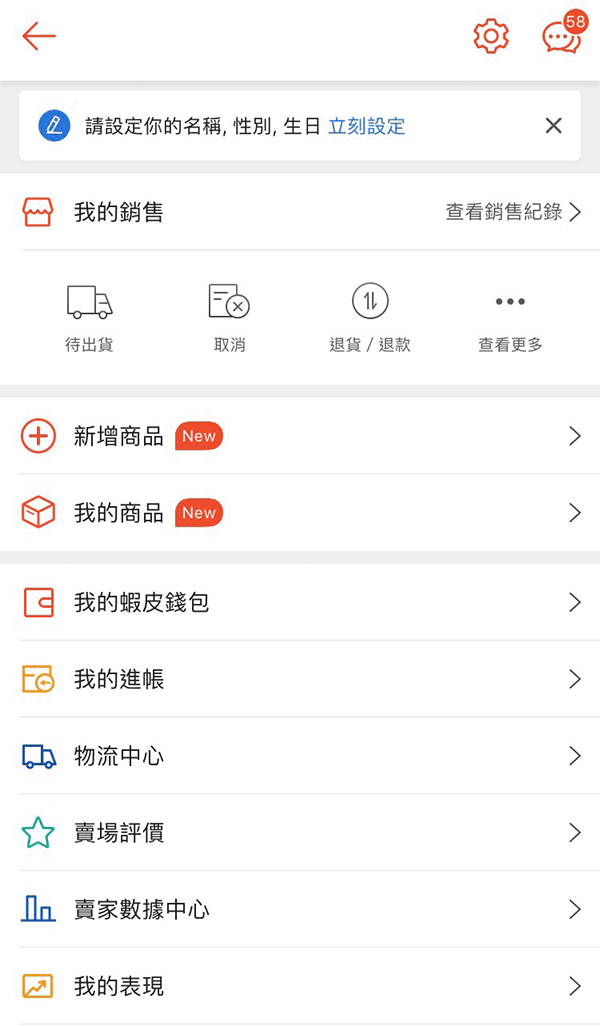The width and height of the screenshot is (600, 1026).
Task: Open chat messages with 58 badge
Action: coord(561,37)
